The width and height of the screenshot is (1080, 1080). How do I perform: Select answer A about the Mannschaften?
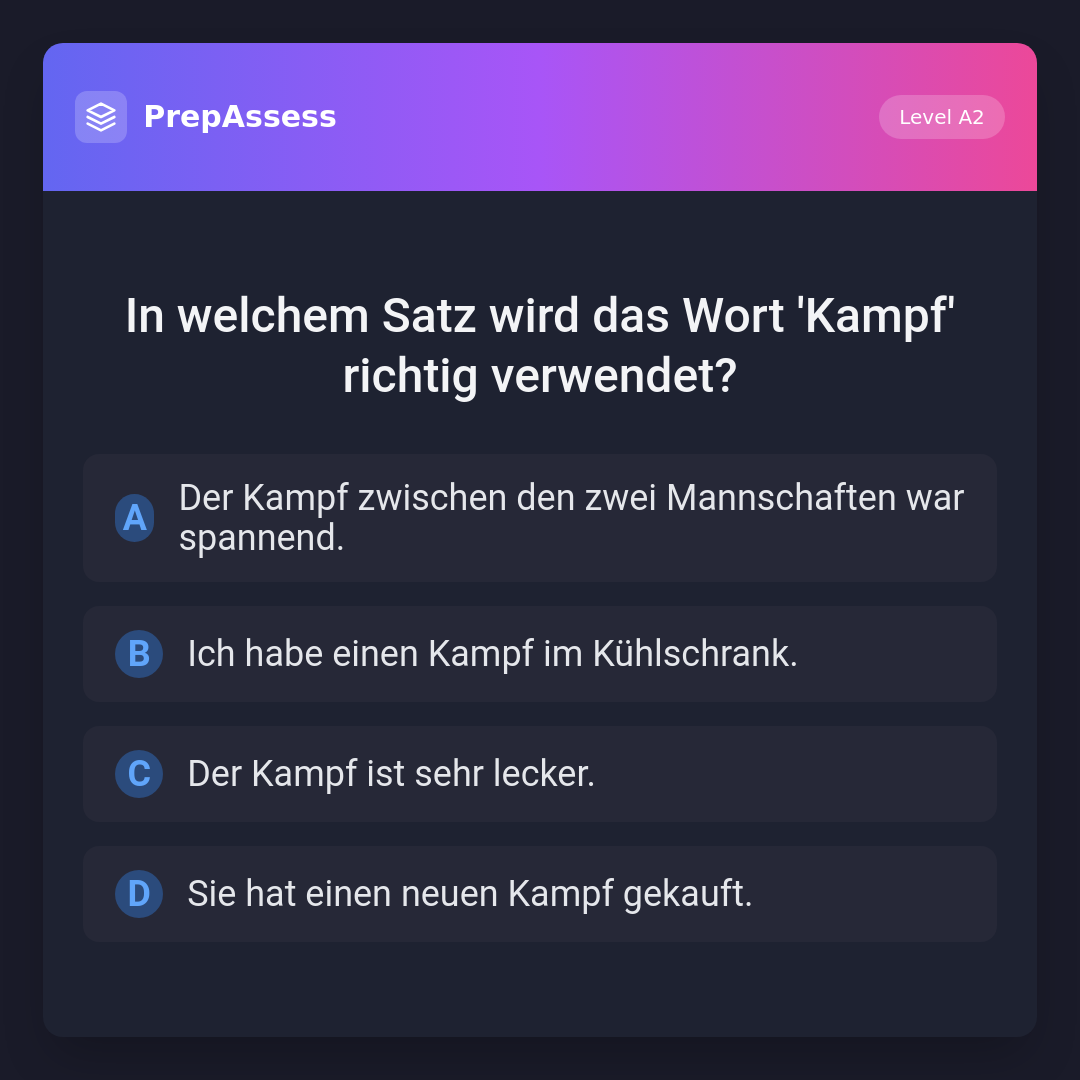[540, 518]
